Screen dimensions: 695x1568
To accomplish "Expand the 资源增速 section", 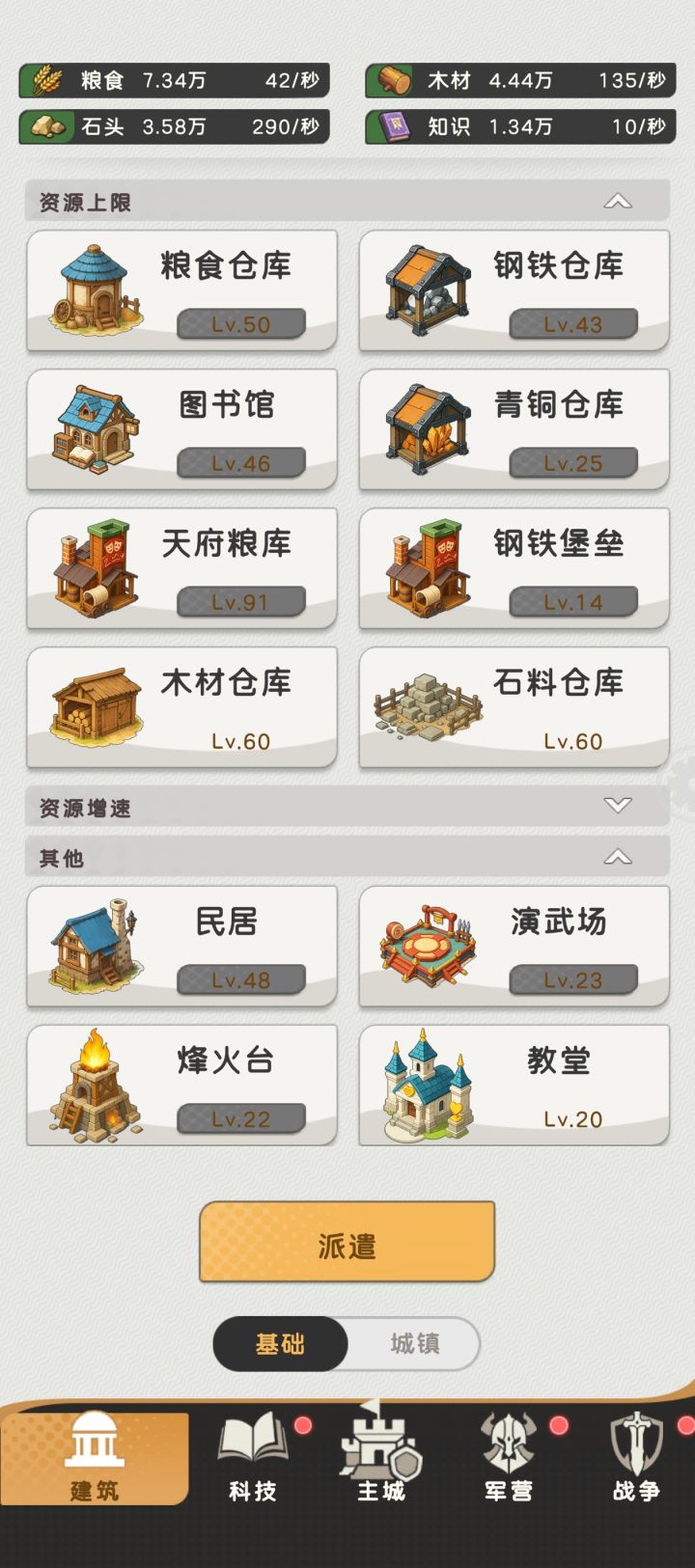I will [617, 803].
